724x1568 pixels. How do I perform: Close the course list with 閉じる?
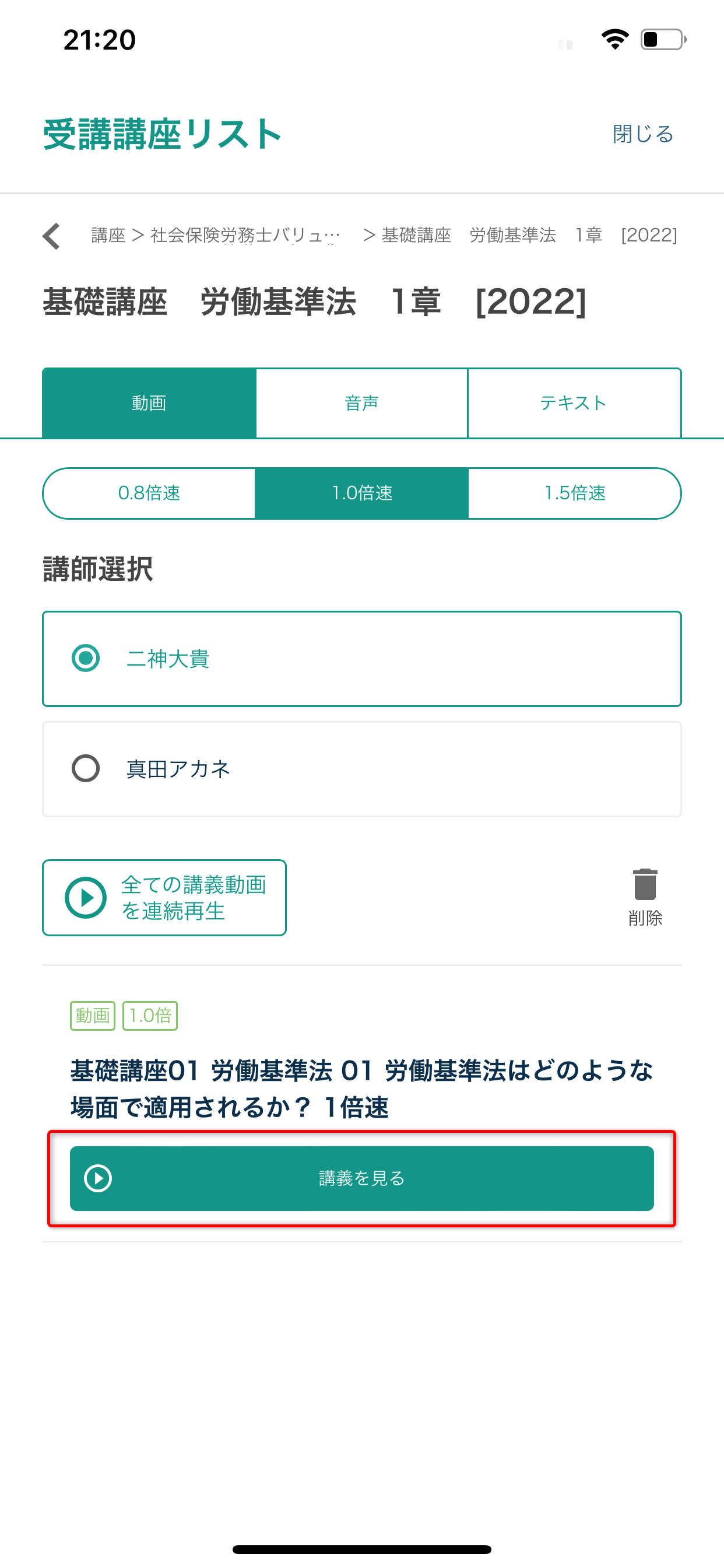click(642, 134)
